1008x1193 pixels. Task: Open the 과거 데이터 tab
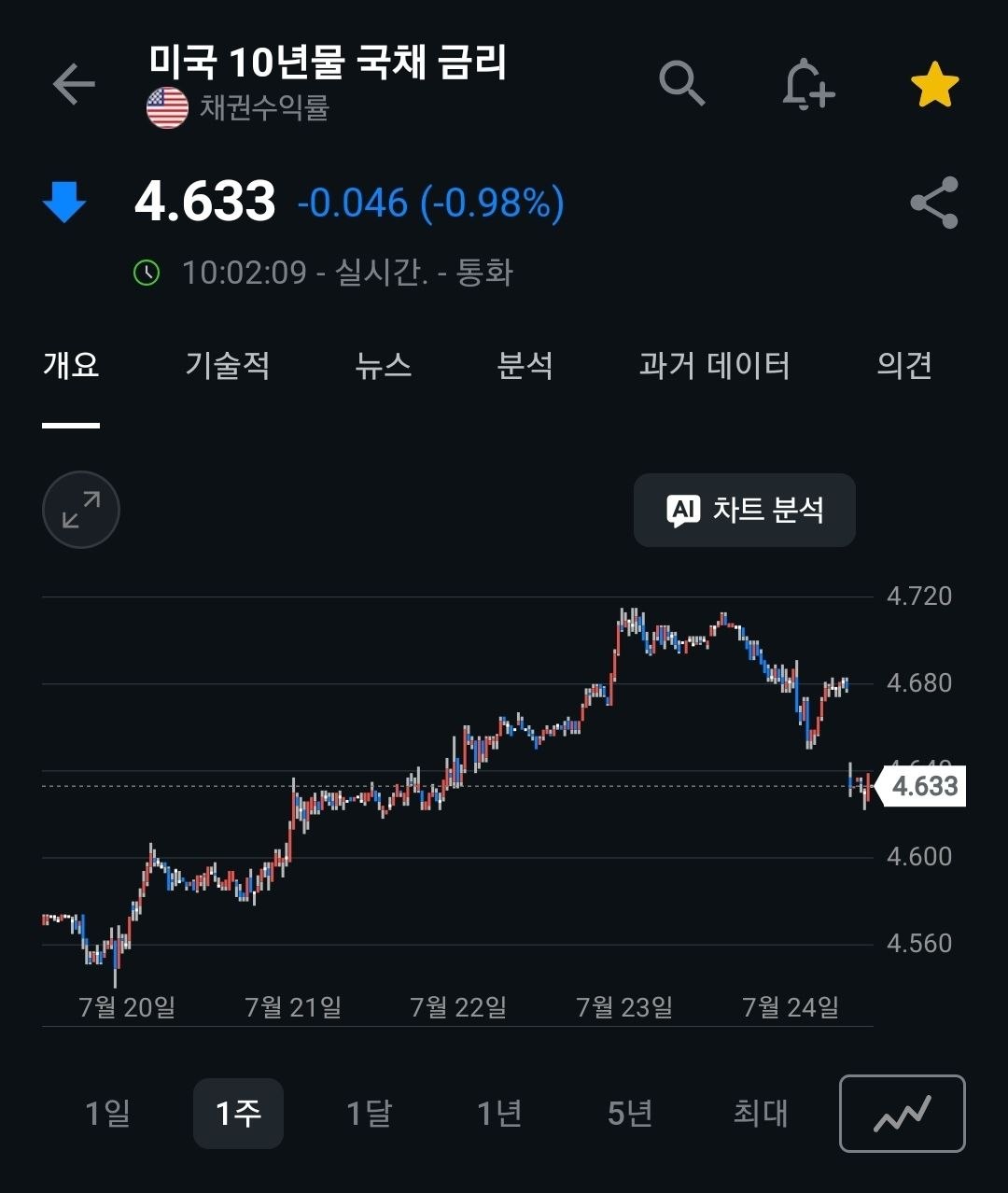715,365
